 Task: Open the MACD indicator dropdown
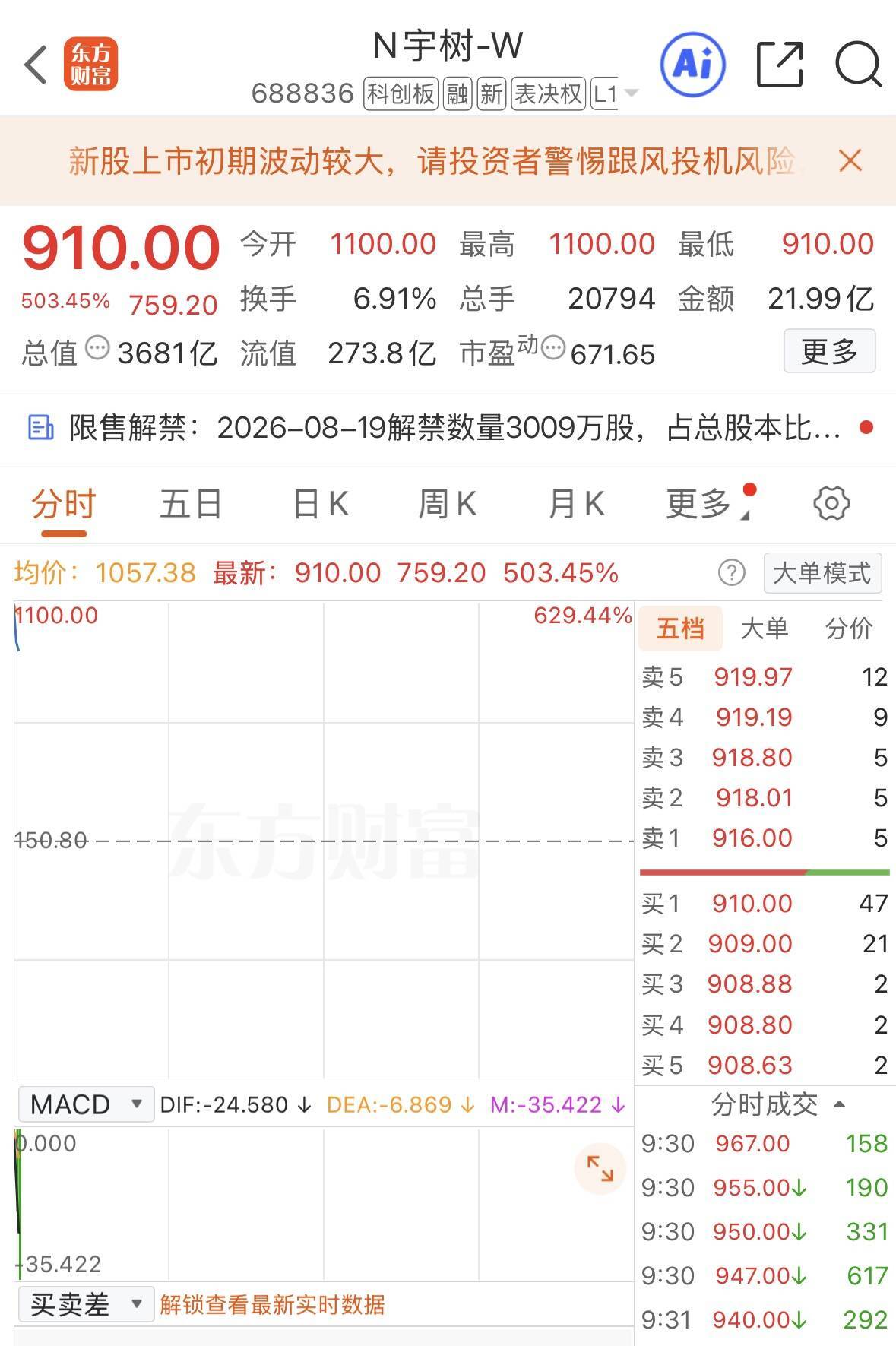tap(86, 1104)
